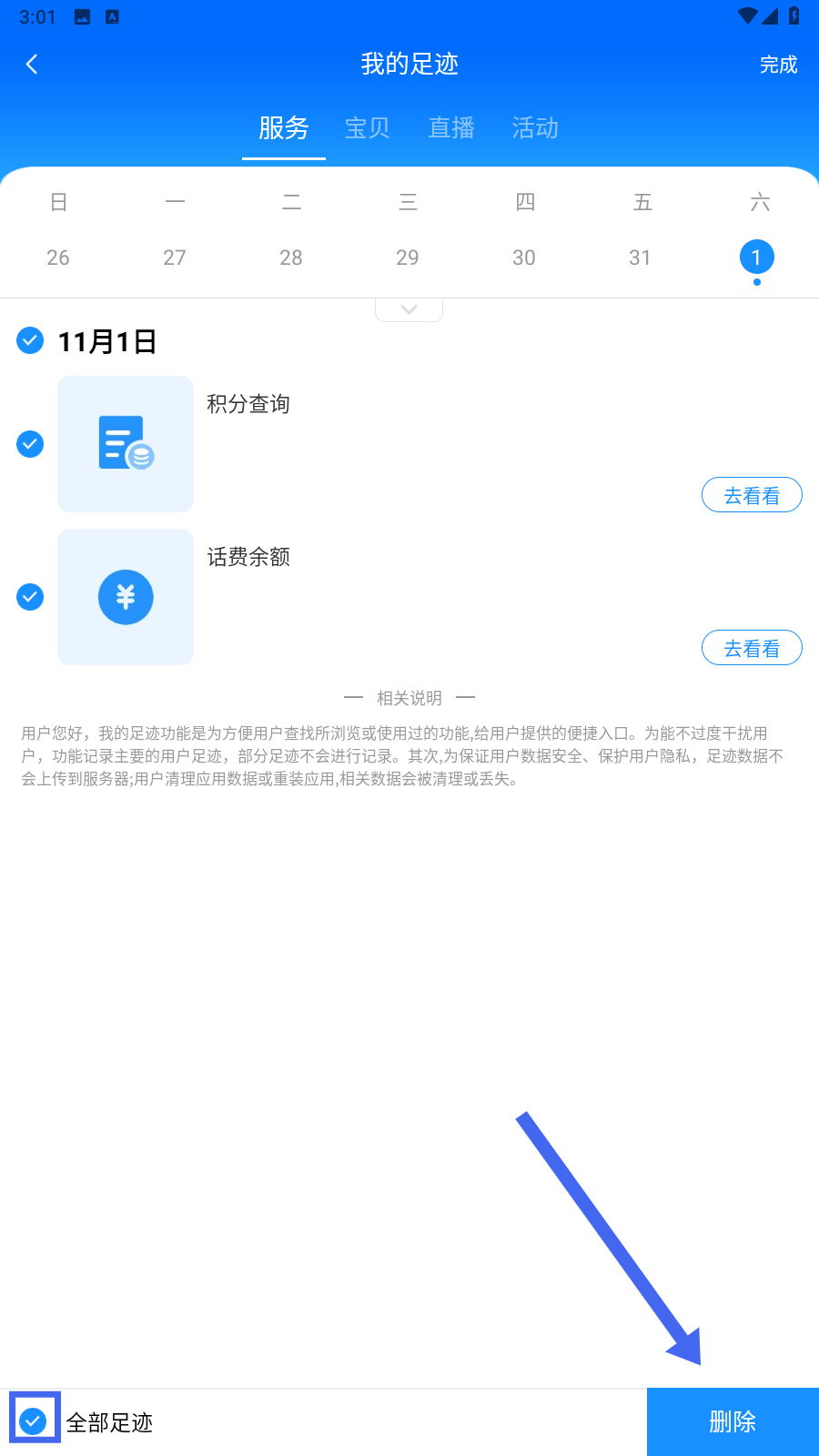Choose date 28 in the calendar

click(x=291, y=258)
